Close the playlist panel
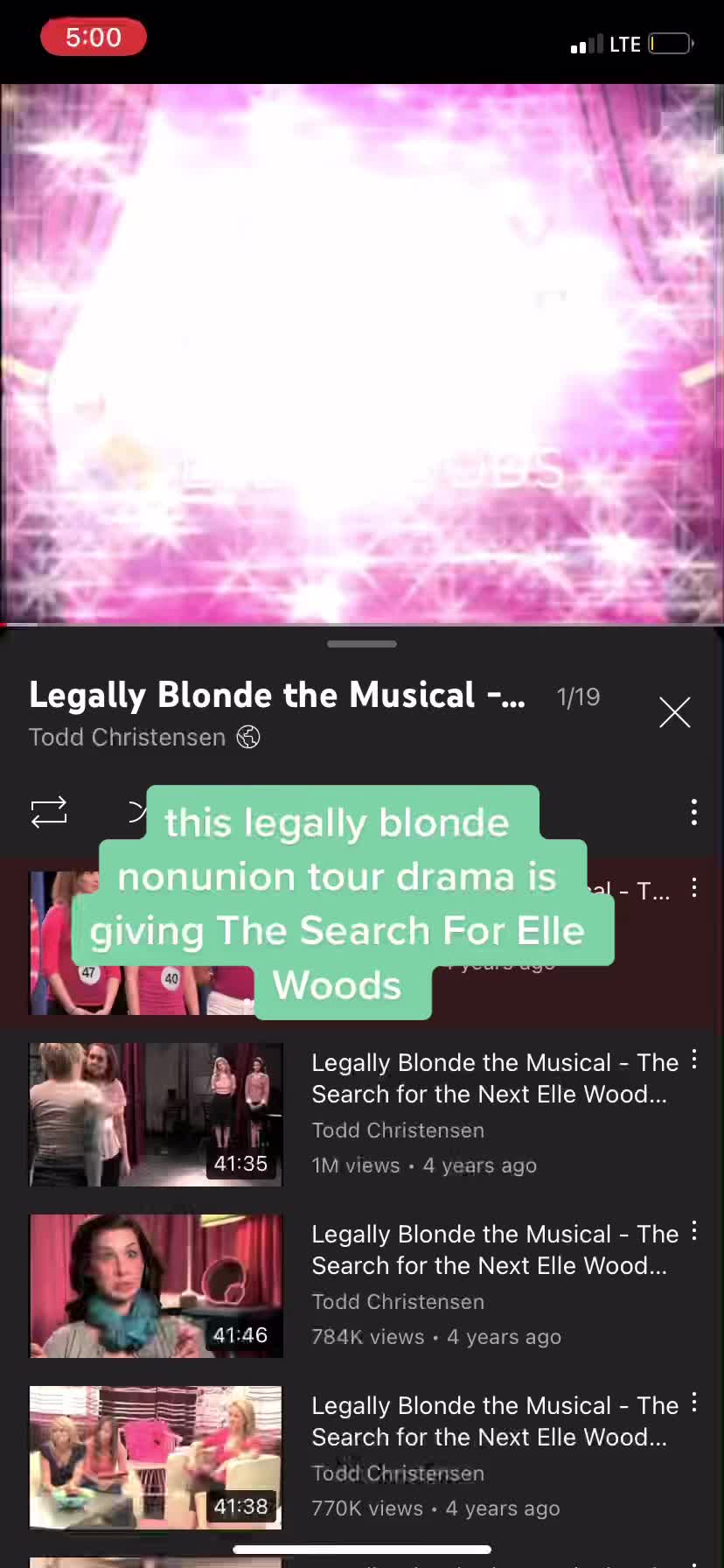Screen dimensions: 724x1568 (674, 712)
